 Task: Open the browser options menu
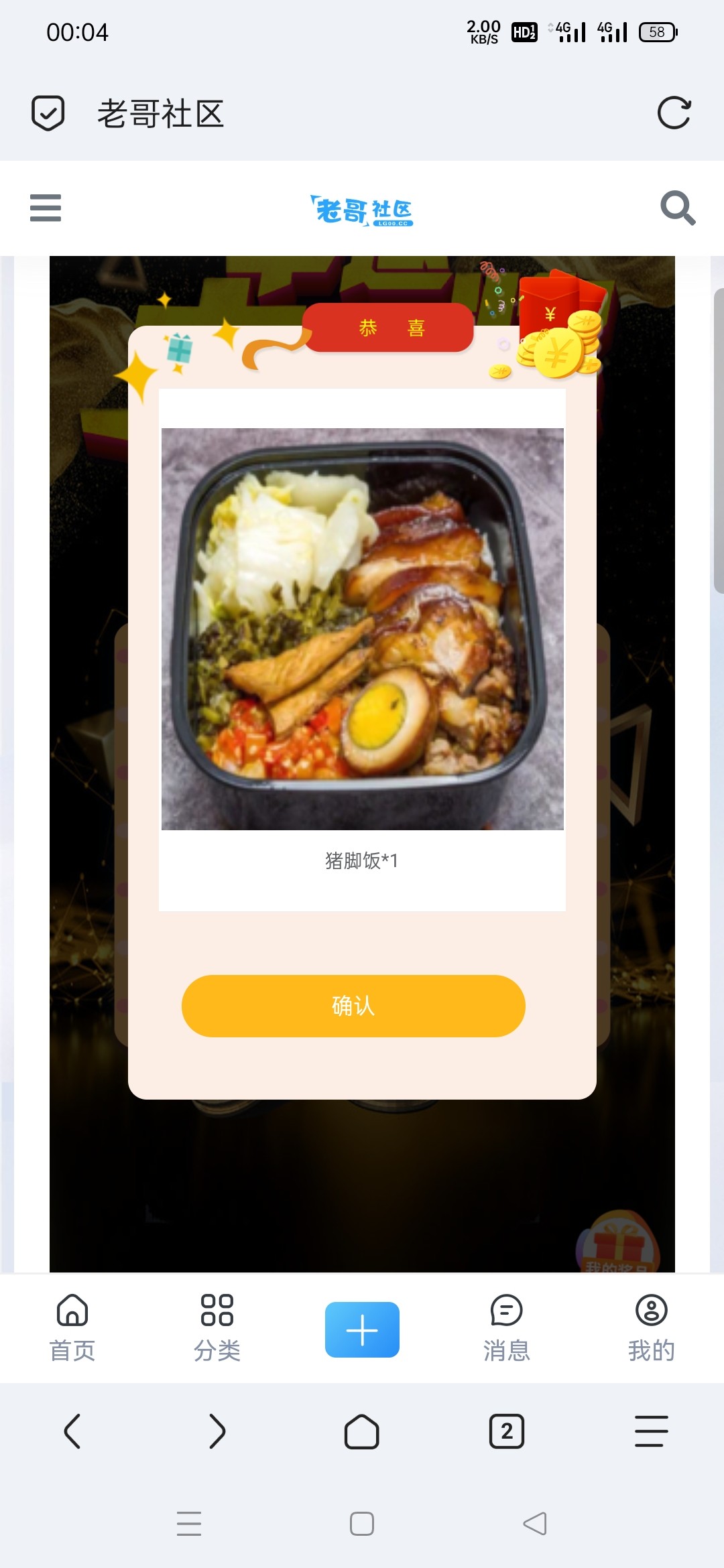[x=652, y=1431]
